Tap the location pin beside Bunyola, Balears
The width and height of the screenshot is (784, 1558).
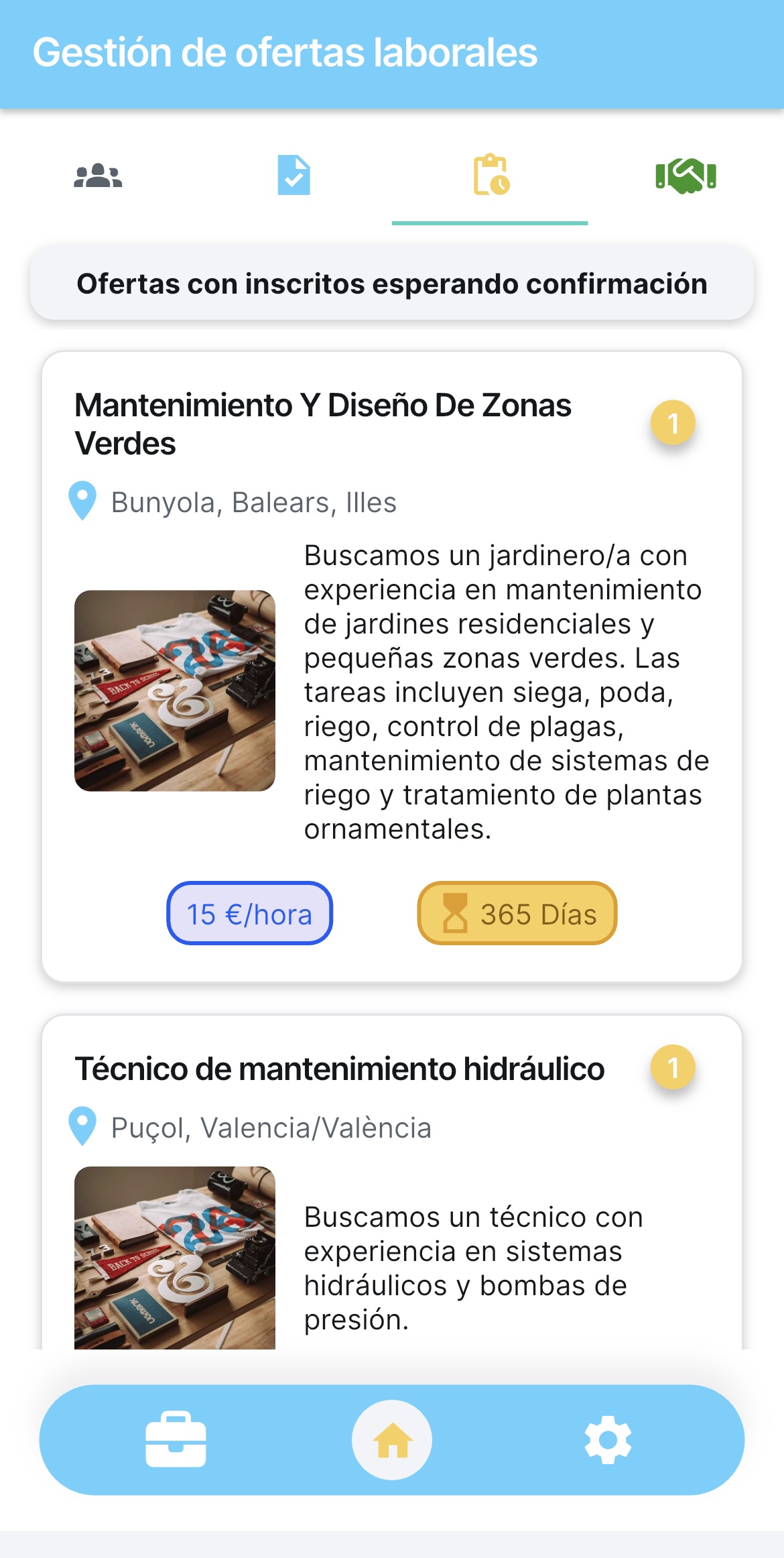(83, 501)
